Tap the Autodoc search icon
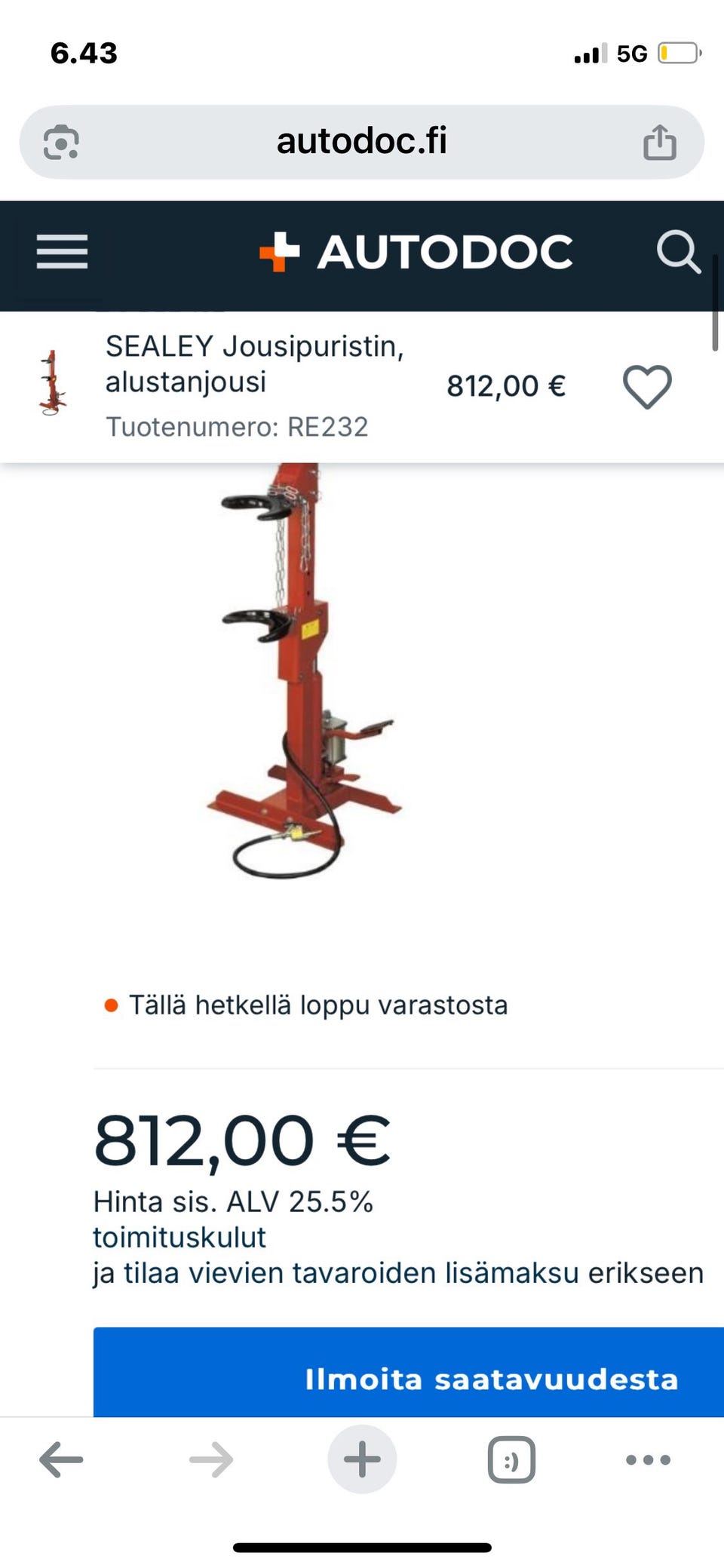The image size is (724, 1568). (x=679, y=253)
